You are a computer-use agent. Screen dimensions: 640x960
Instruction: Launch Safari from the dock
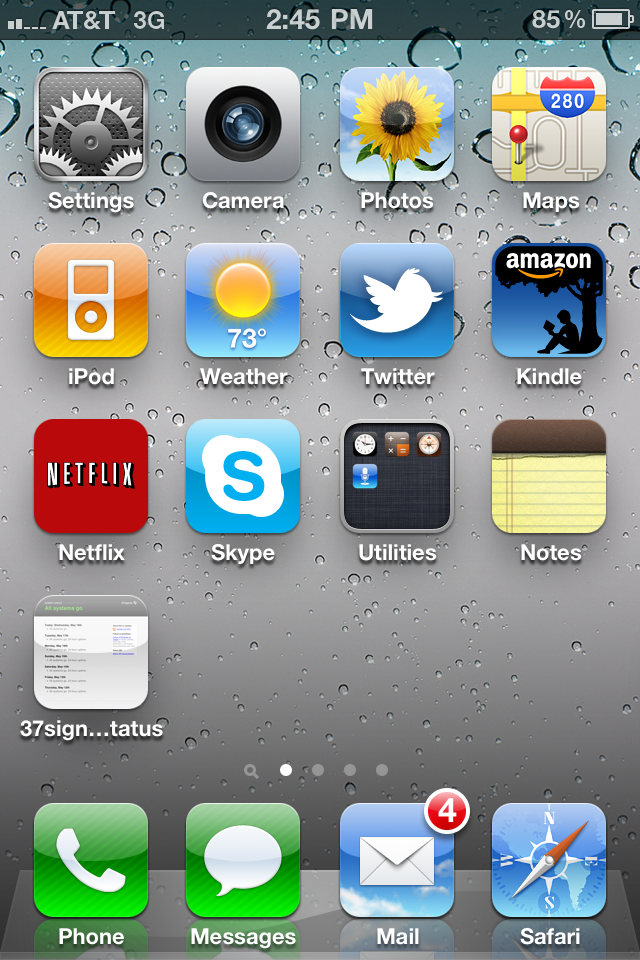pos(549,861)
